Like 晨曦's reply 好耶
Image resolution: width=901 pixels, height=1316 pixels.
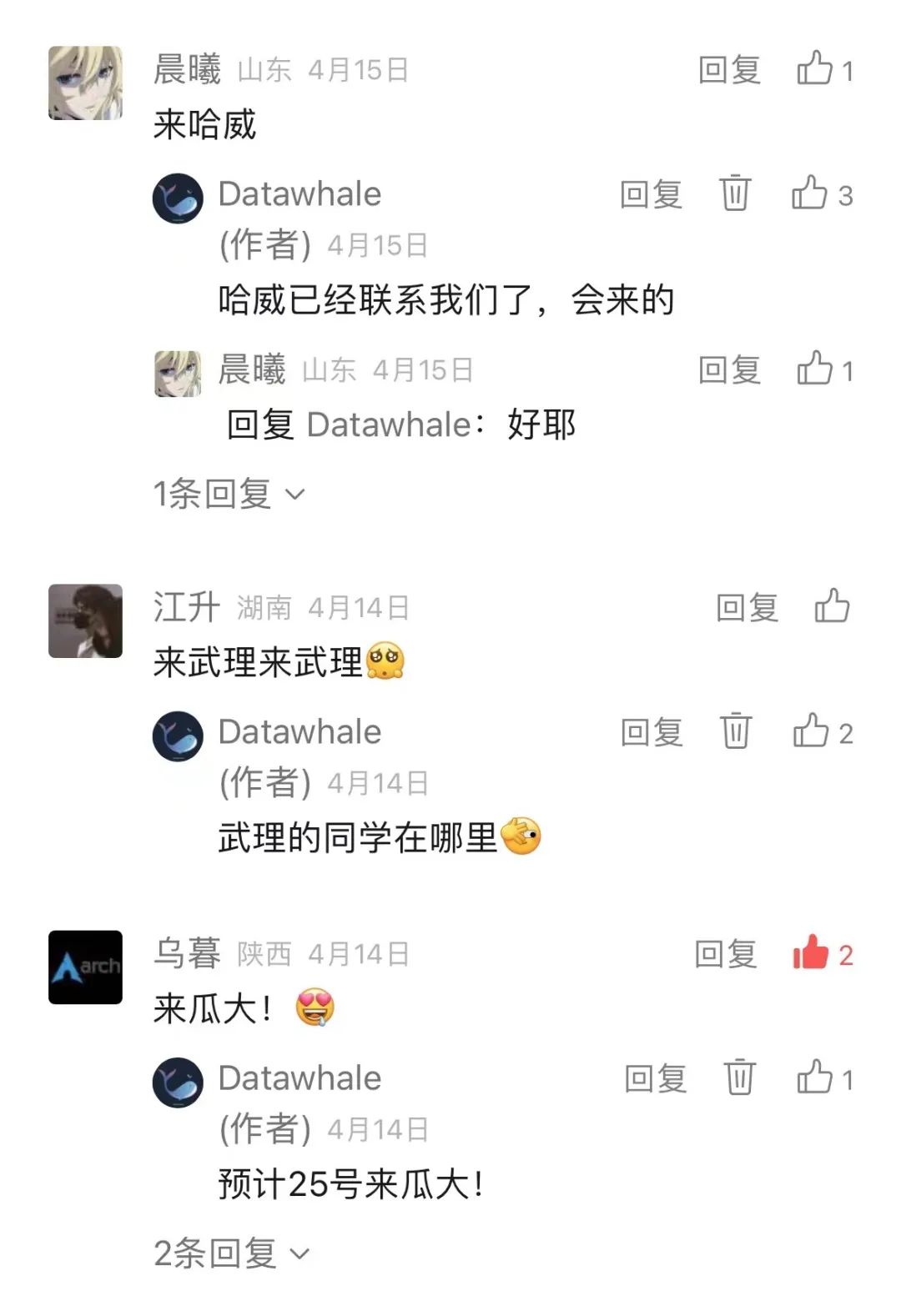click(x=815, y=369)
